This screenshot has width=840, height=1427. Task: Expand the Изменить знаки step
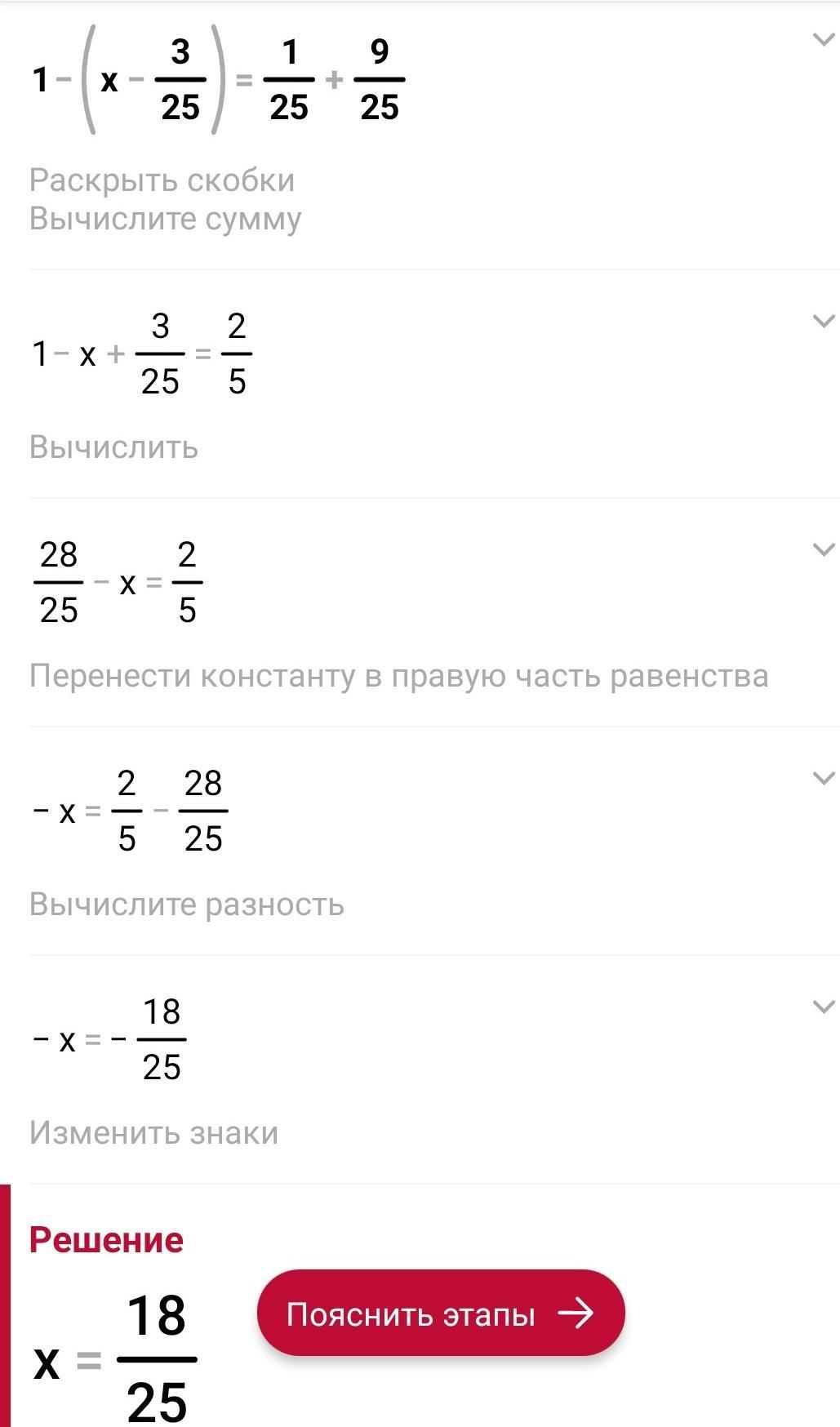pos(824,1006)
